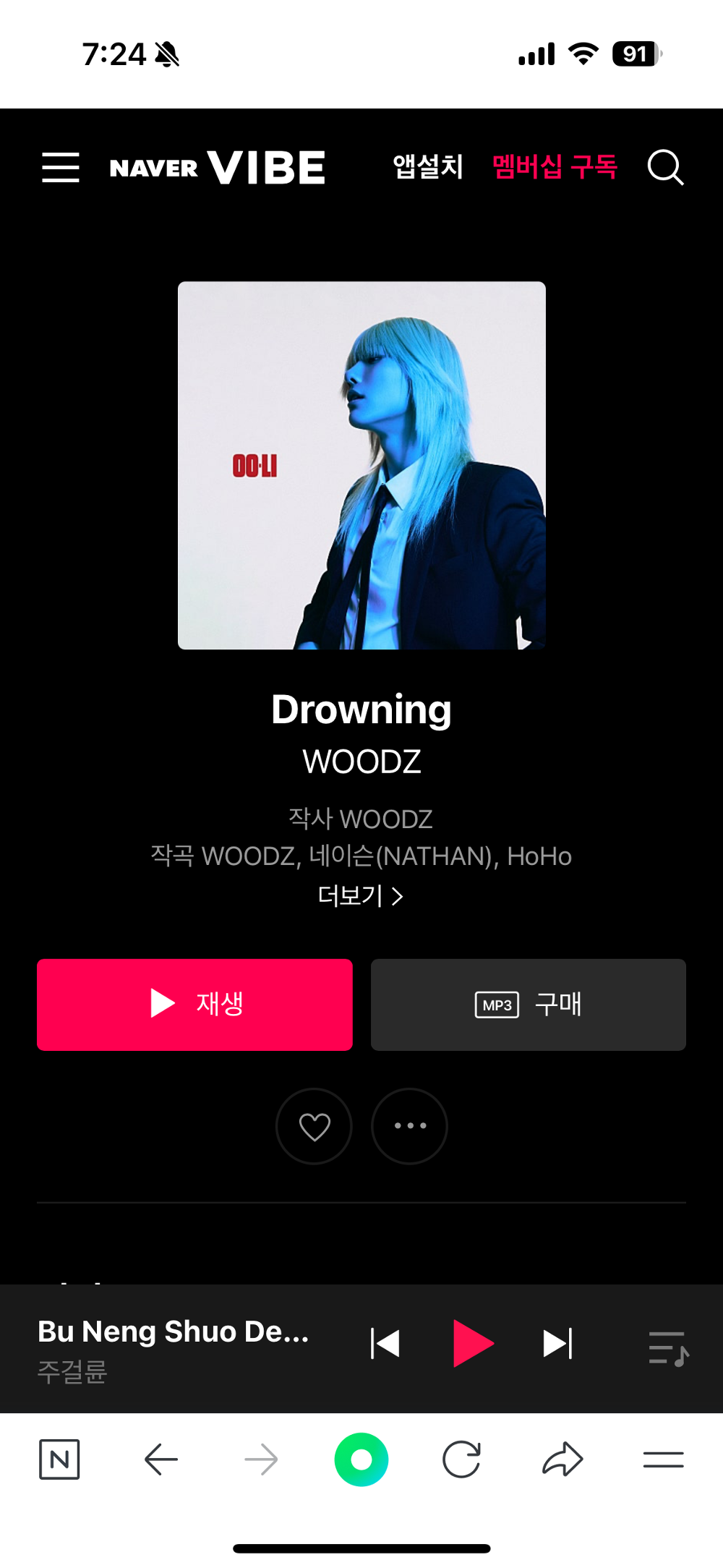Open the search function
723x1568 pixels.
666,167
